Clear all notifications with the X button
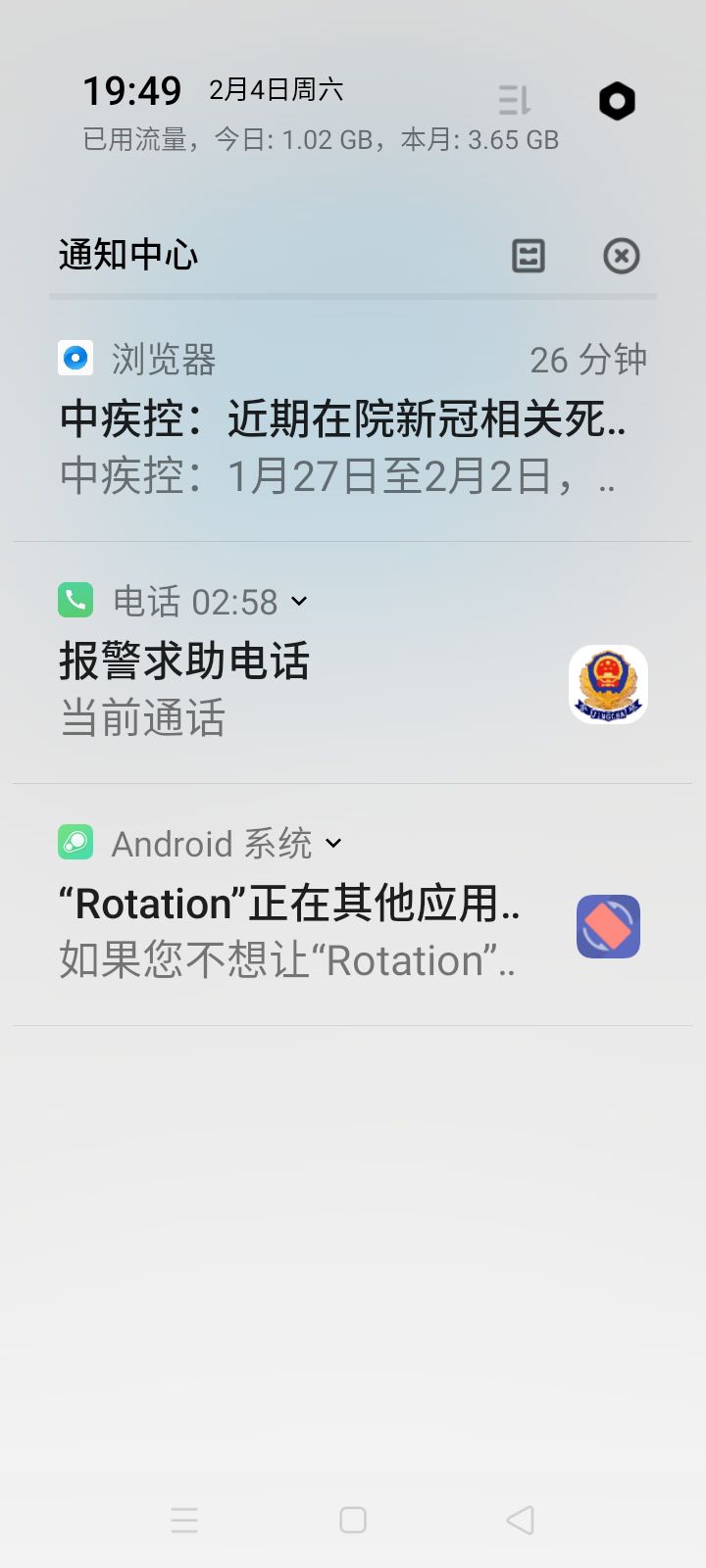Viewport: 706px width, 1568px height. tap(621, 256)
